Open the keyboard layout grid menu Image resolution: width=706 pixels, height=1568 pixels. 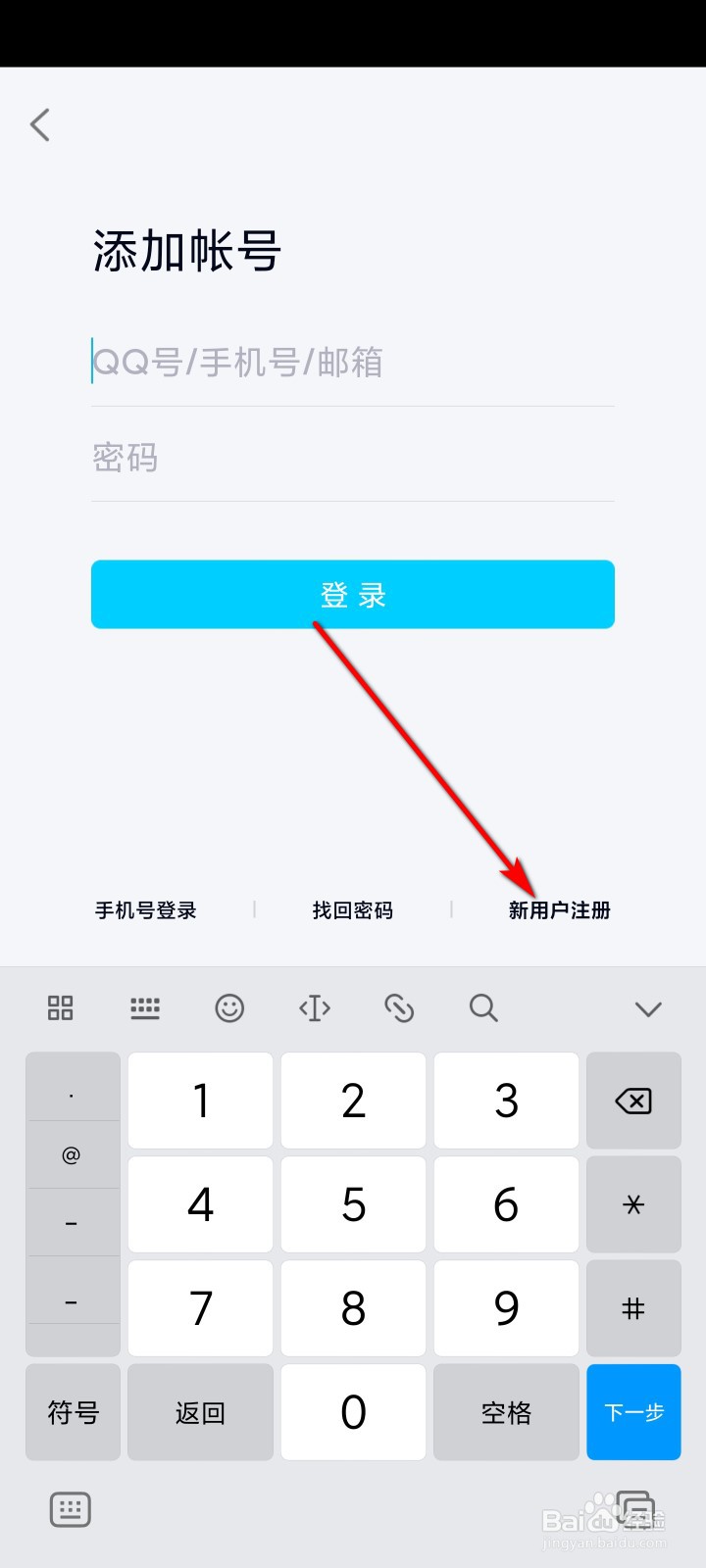tap(60, 1007)
